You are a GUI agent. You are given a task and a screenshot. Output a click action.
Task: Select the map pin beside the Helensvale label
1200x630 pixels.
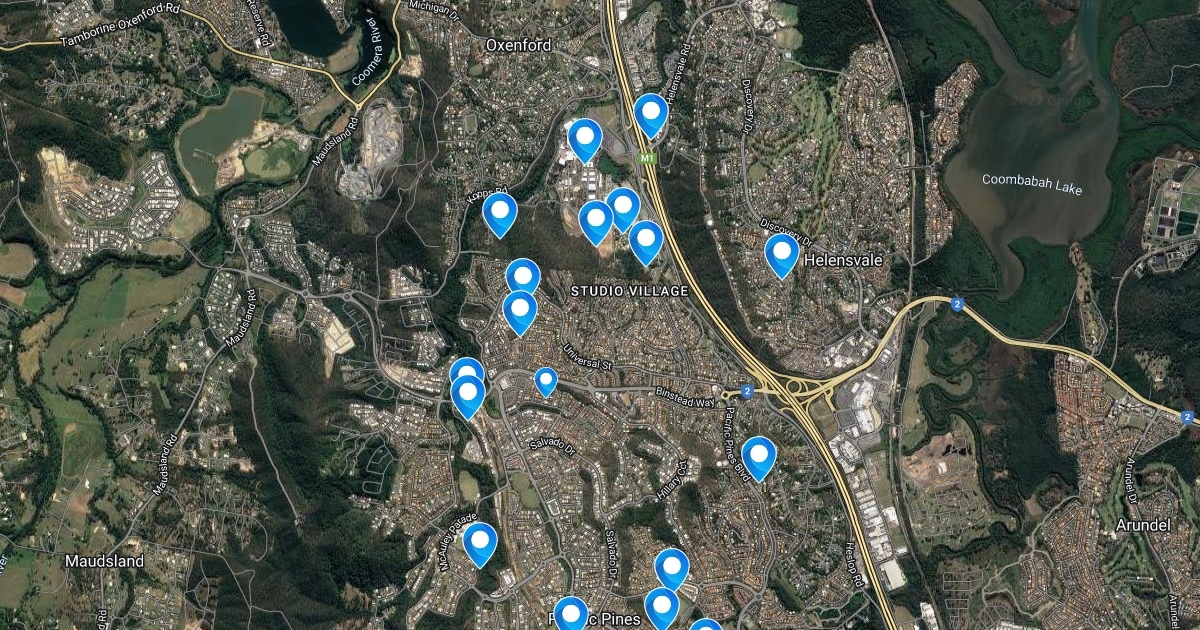pyautogui.click(x=781, y=252)
